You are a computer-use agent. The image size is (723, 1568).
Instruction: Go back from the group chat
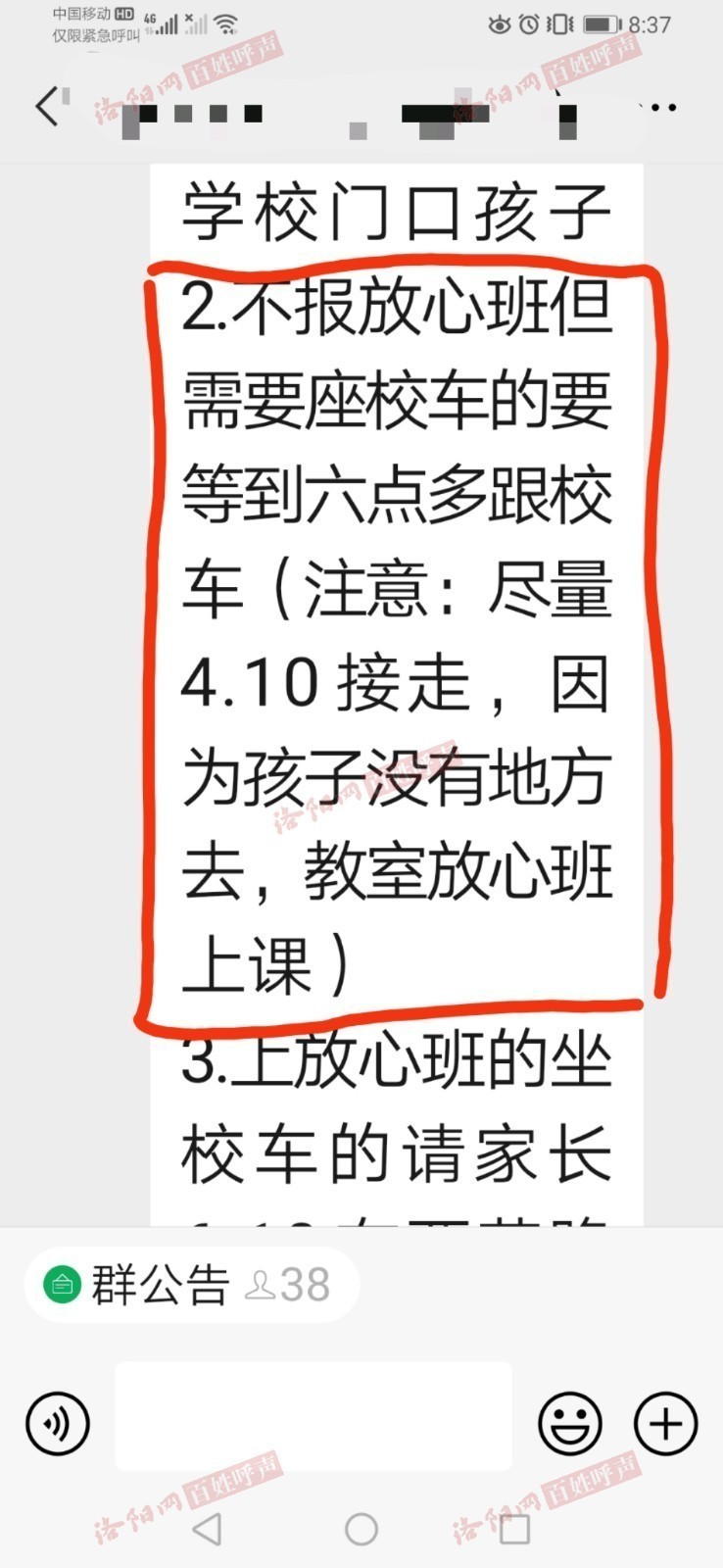pos(46,106)
